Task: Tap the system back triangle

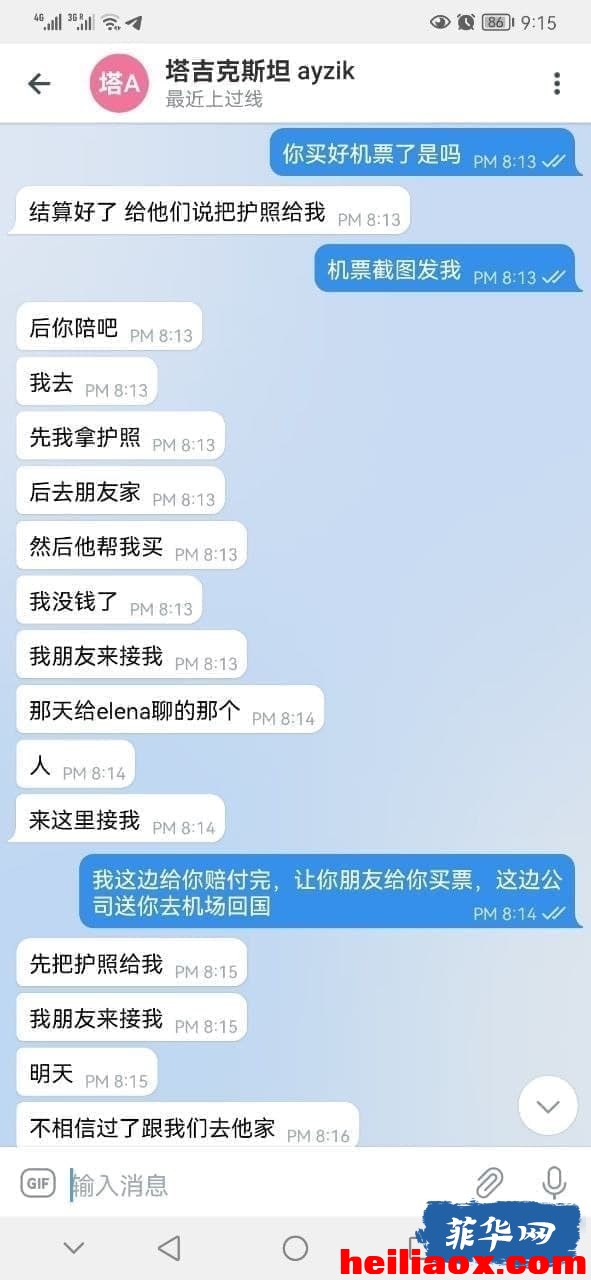Action: 169,1247
